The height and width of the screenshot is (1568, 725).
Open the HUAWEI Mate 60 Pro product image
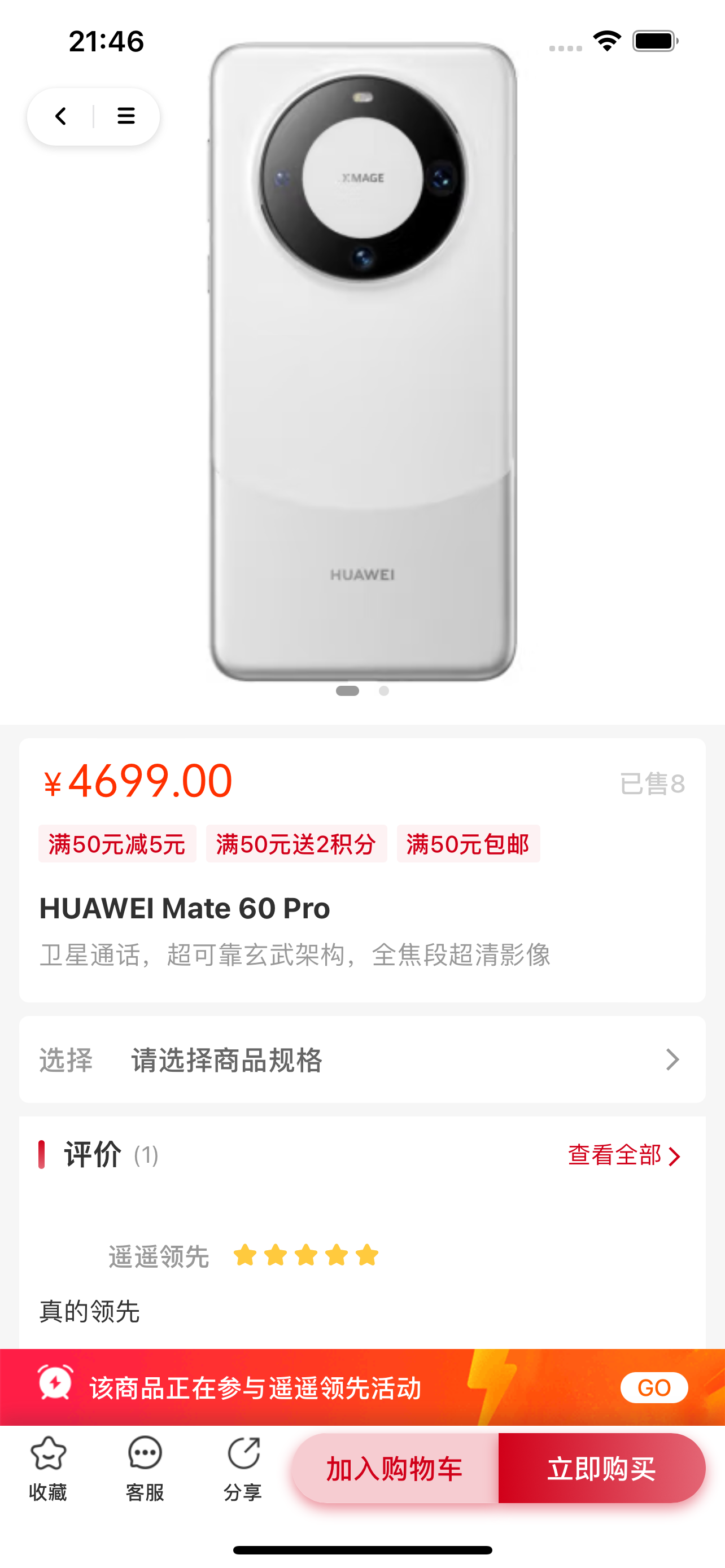[363, 362]
